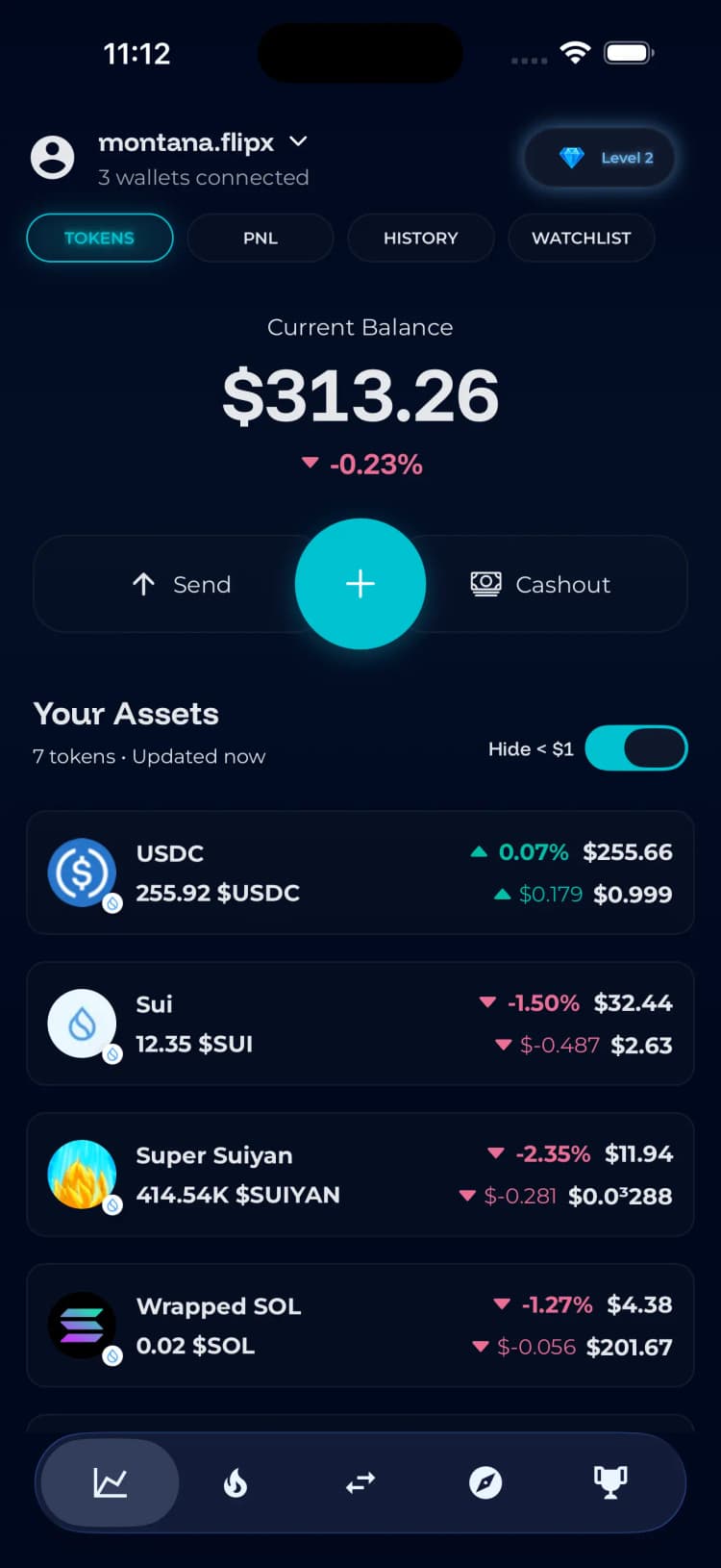721x1568 pixels.
Task: Expand the Super Suiyan asset row
Action: tap(360, 1175)
